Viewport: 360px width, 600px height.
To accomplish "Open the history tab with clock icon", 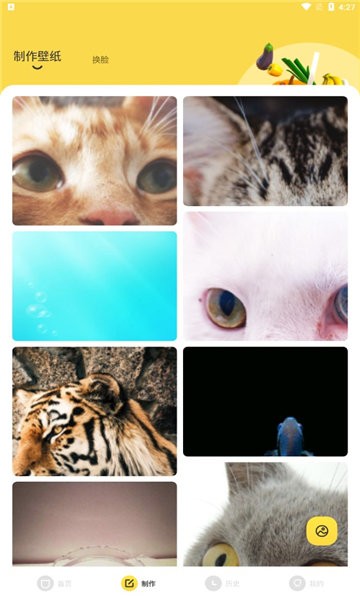I will pos(222,584).
